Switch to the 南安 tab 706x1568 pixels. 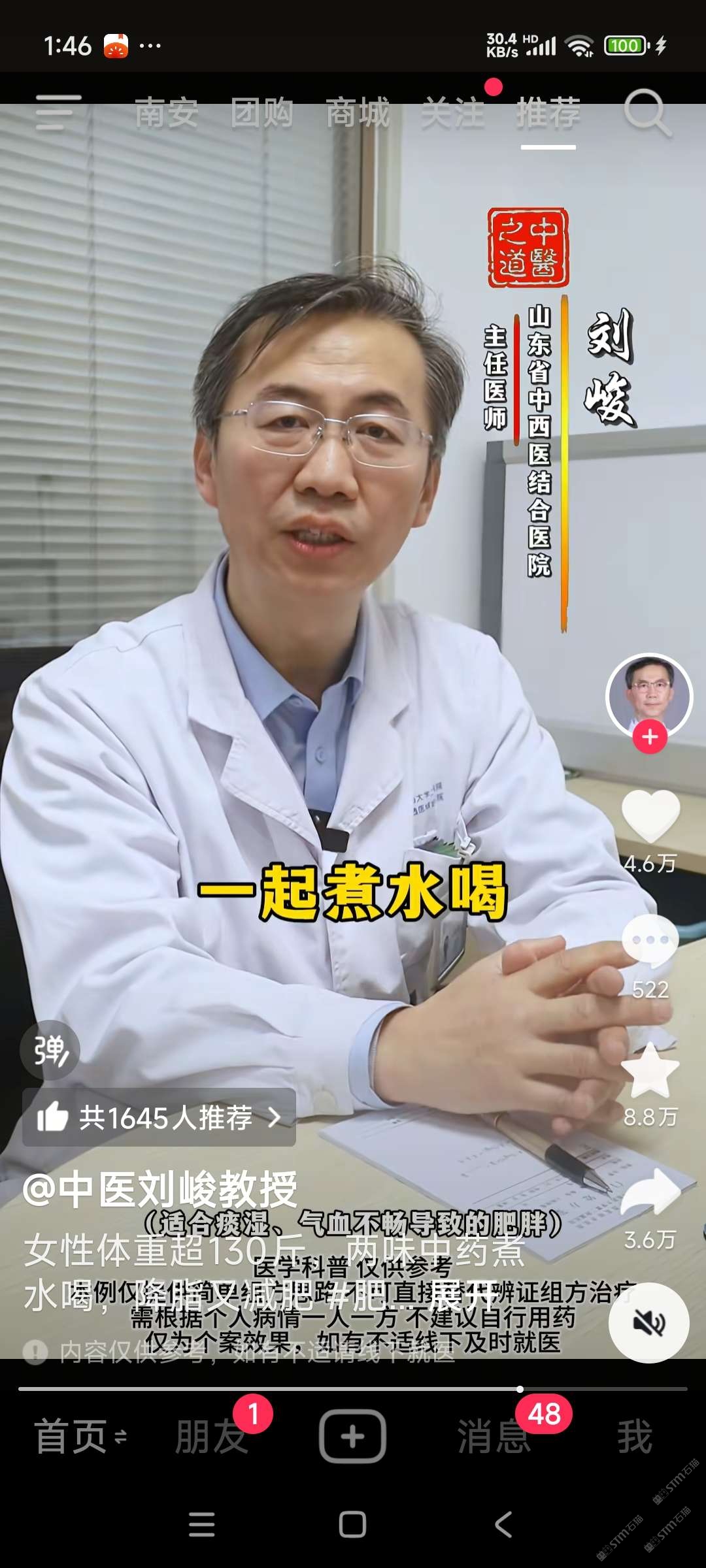[166, 113]
